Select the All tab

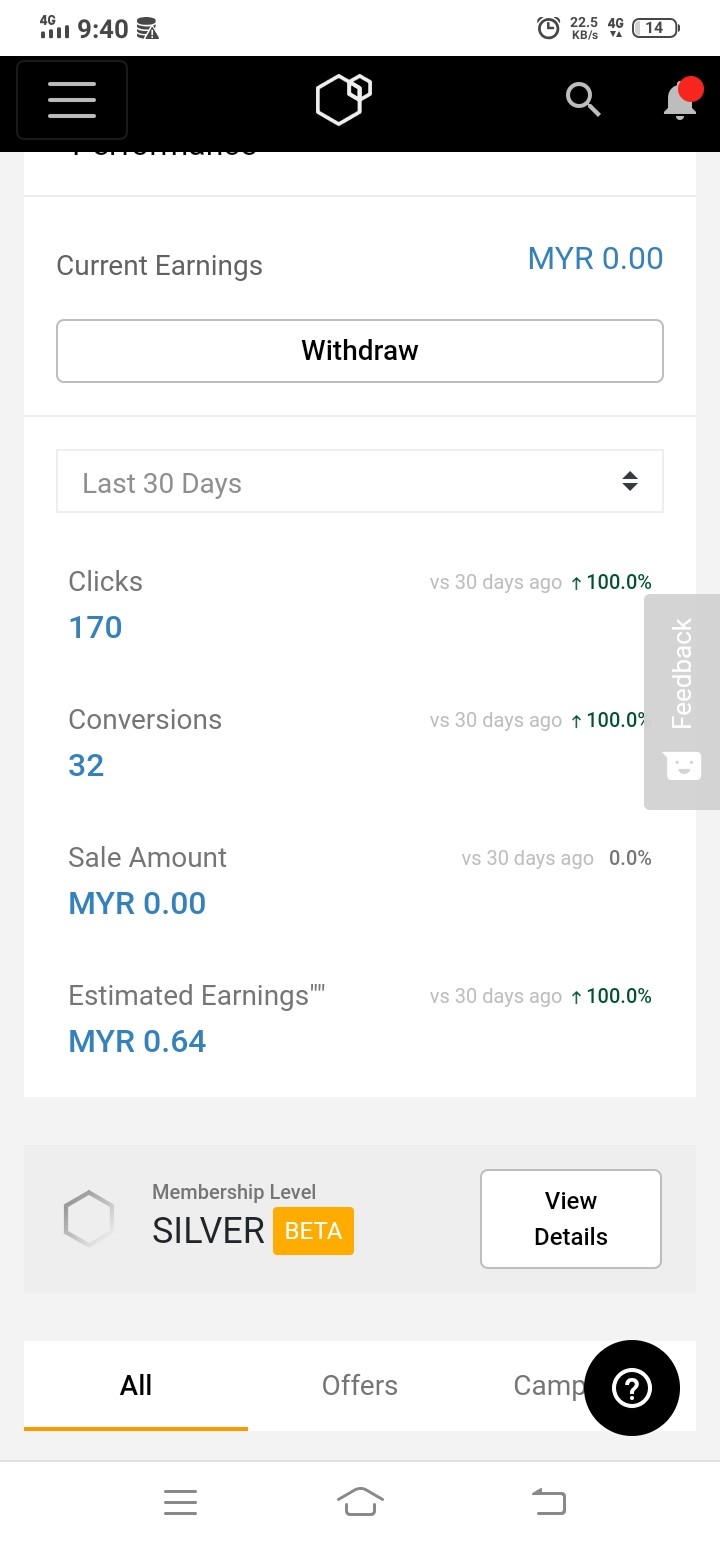point(136,1386)
